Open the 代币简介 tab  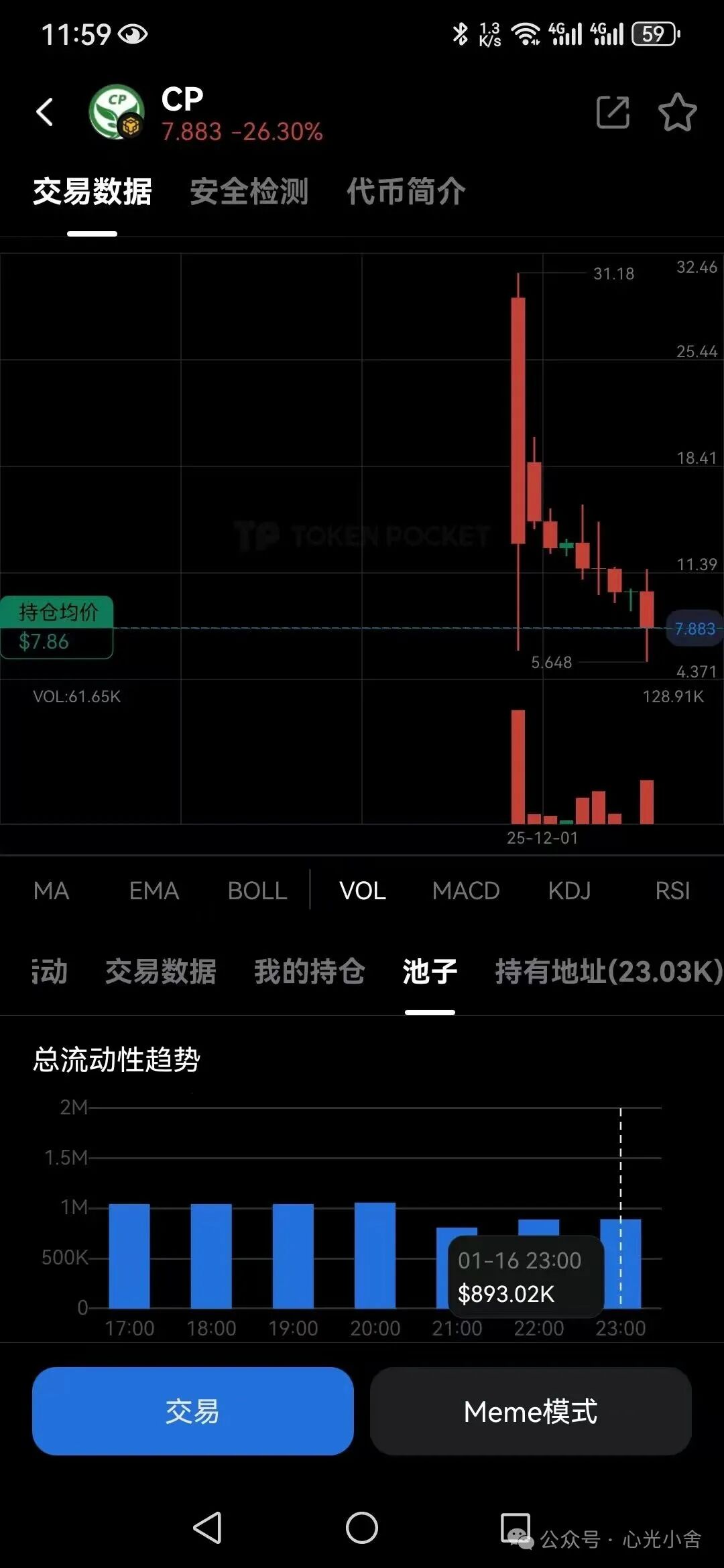click(x=406, y=192)
